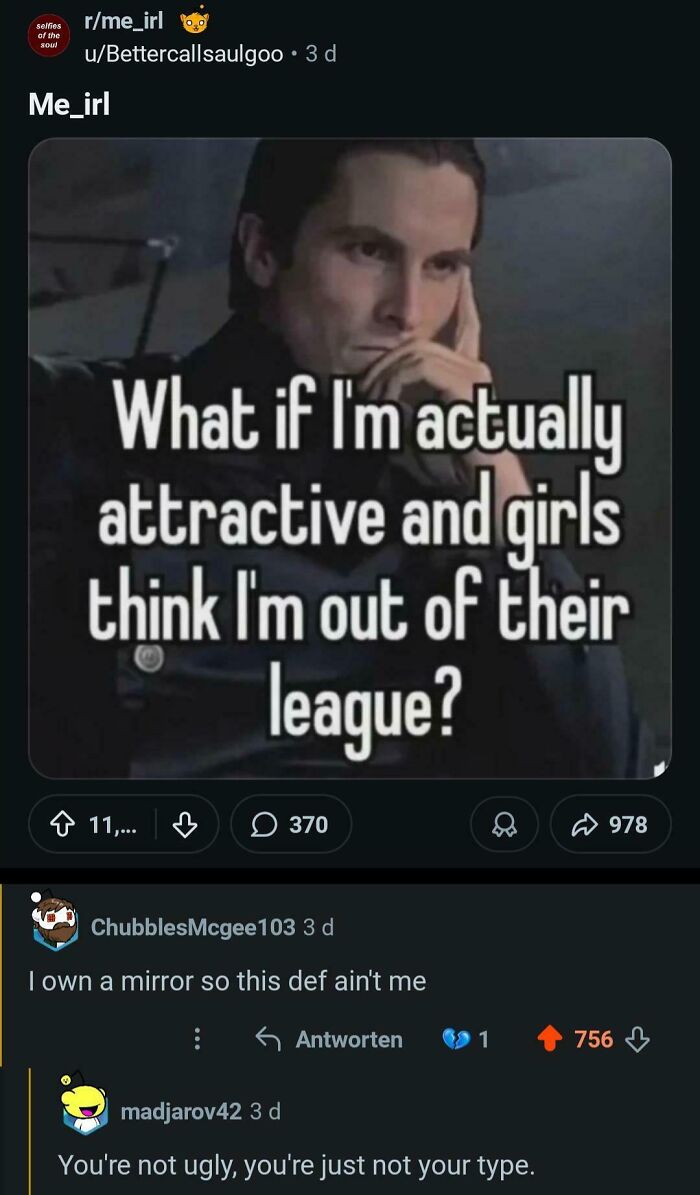Open the options menu on ChubblesMcgee103's comment

(197, 1039)
